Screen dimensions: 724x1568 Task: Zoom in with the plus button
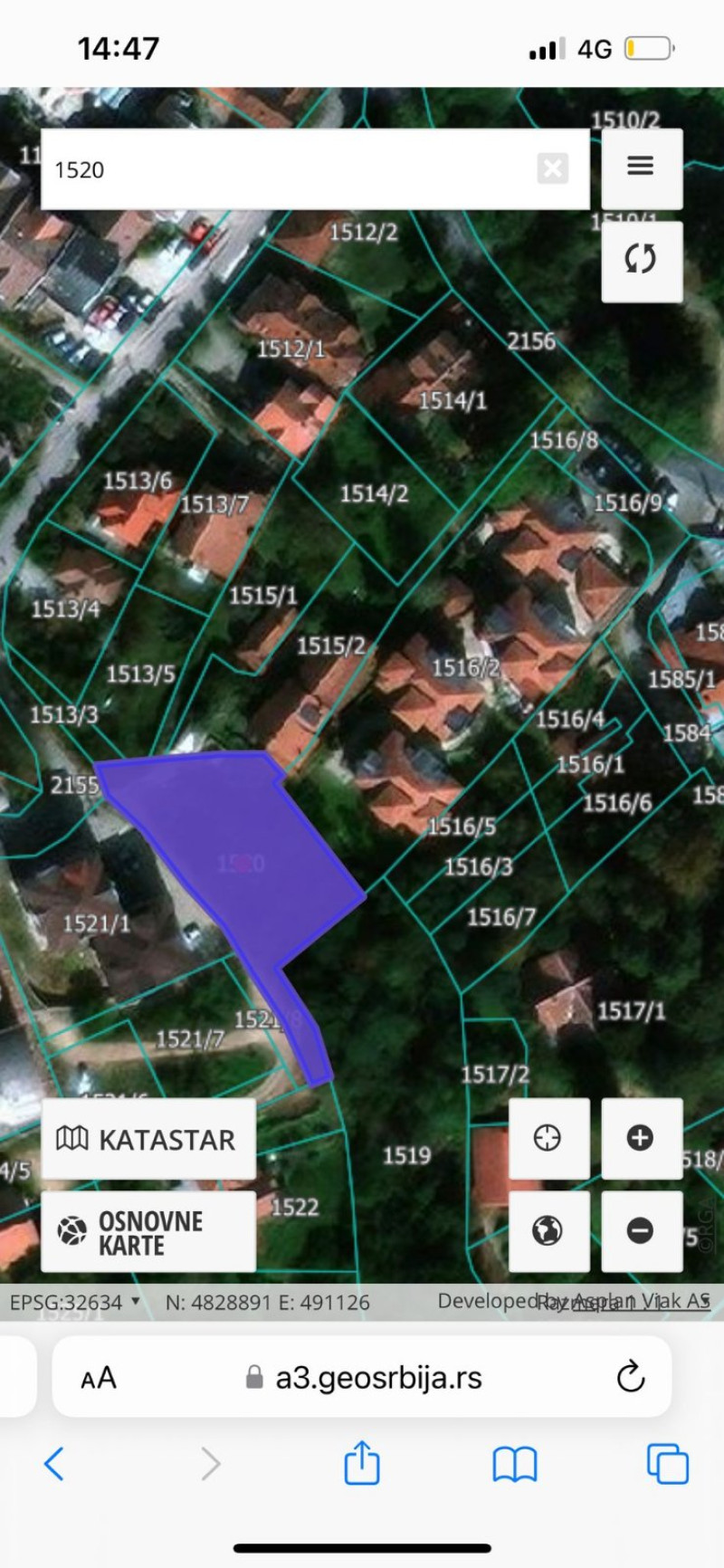point(641,1138)
